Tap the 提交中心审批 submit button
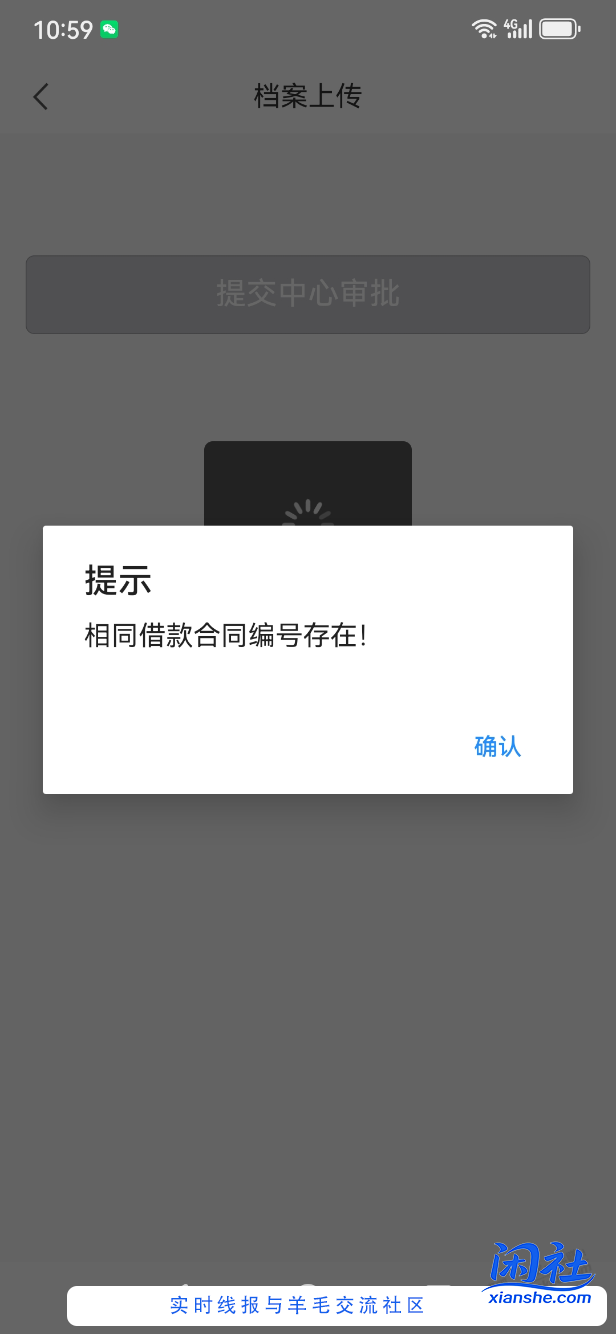The width and height of the screenshot is (616, 1334). pyautogui.click(x=307, y=294)
